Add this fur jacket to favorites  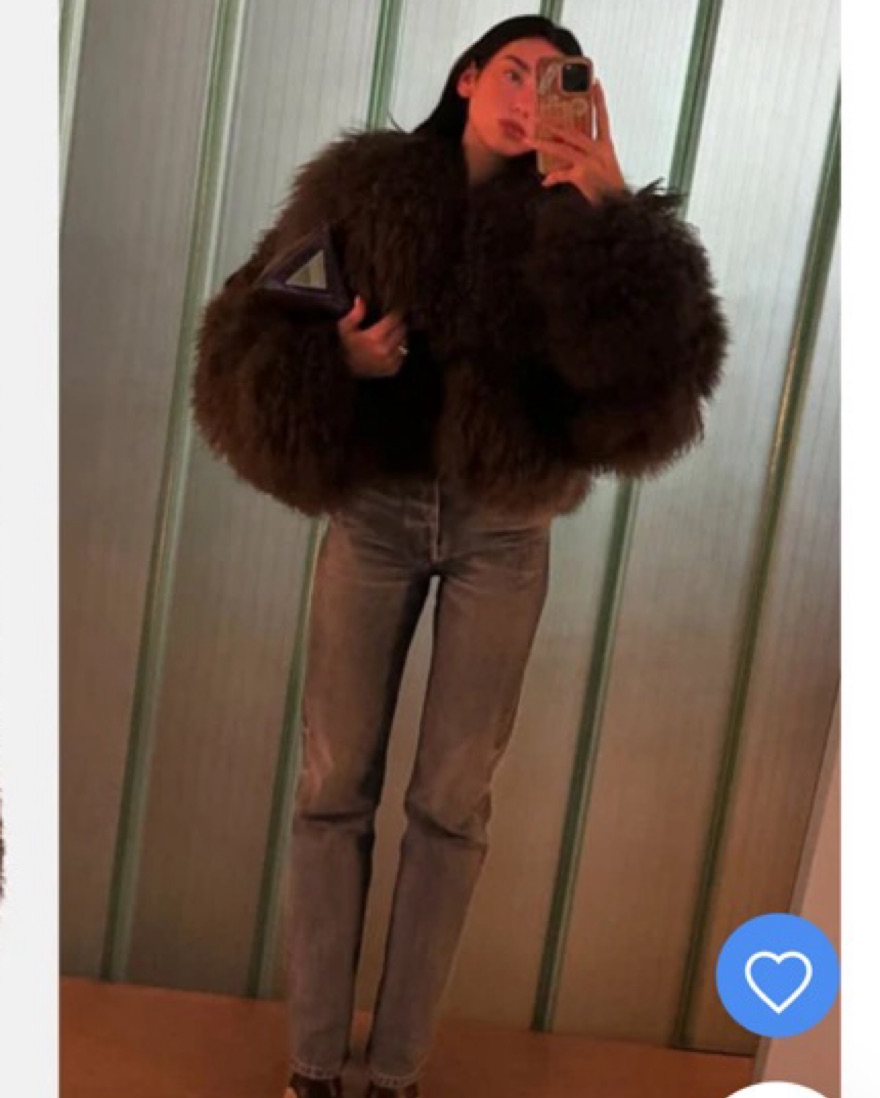click(777, 975)
